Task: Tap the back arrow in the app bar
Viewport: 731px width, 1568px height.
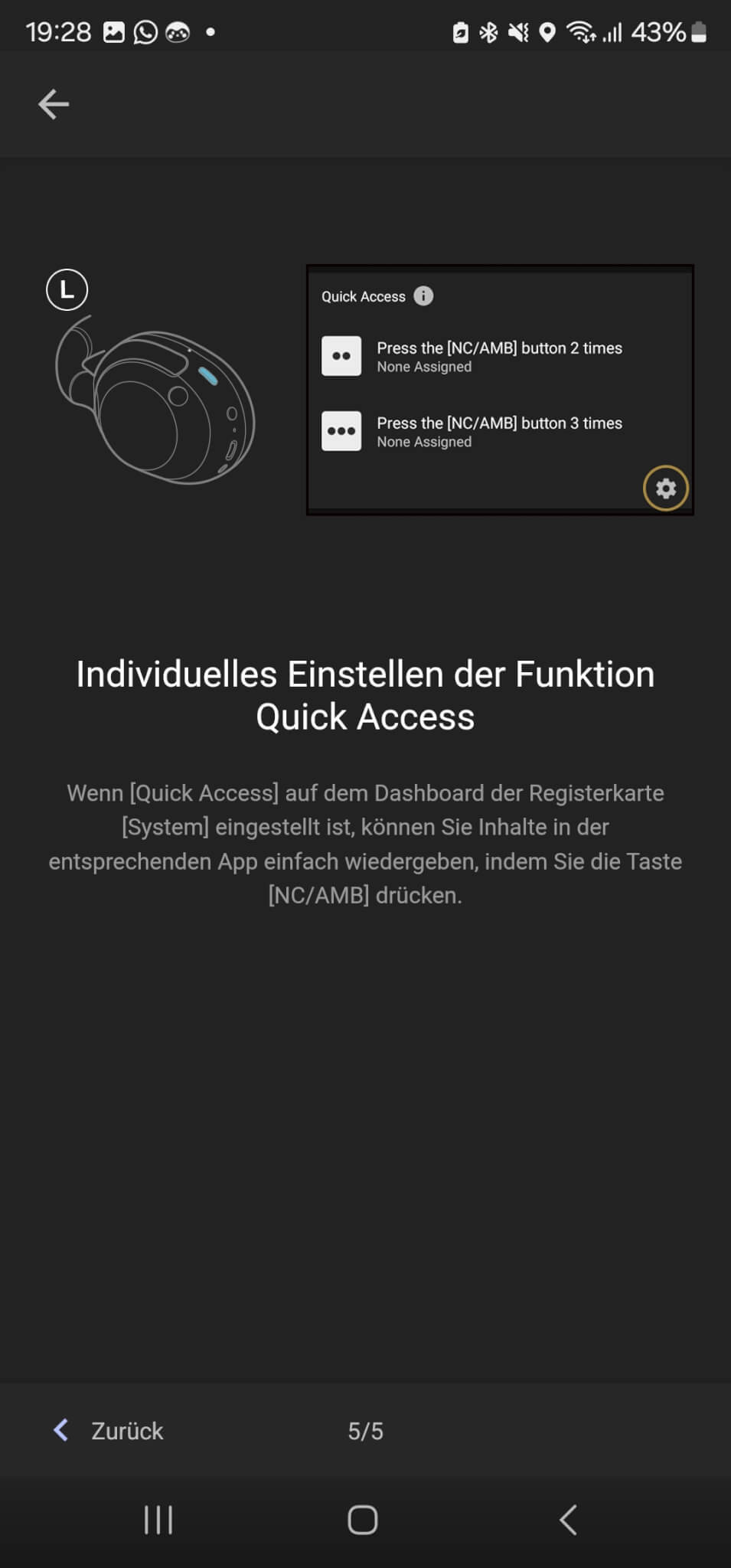Action: pos(54,104)
